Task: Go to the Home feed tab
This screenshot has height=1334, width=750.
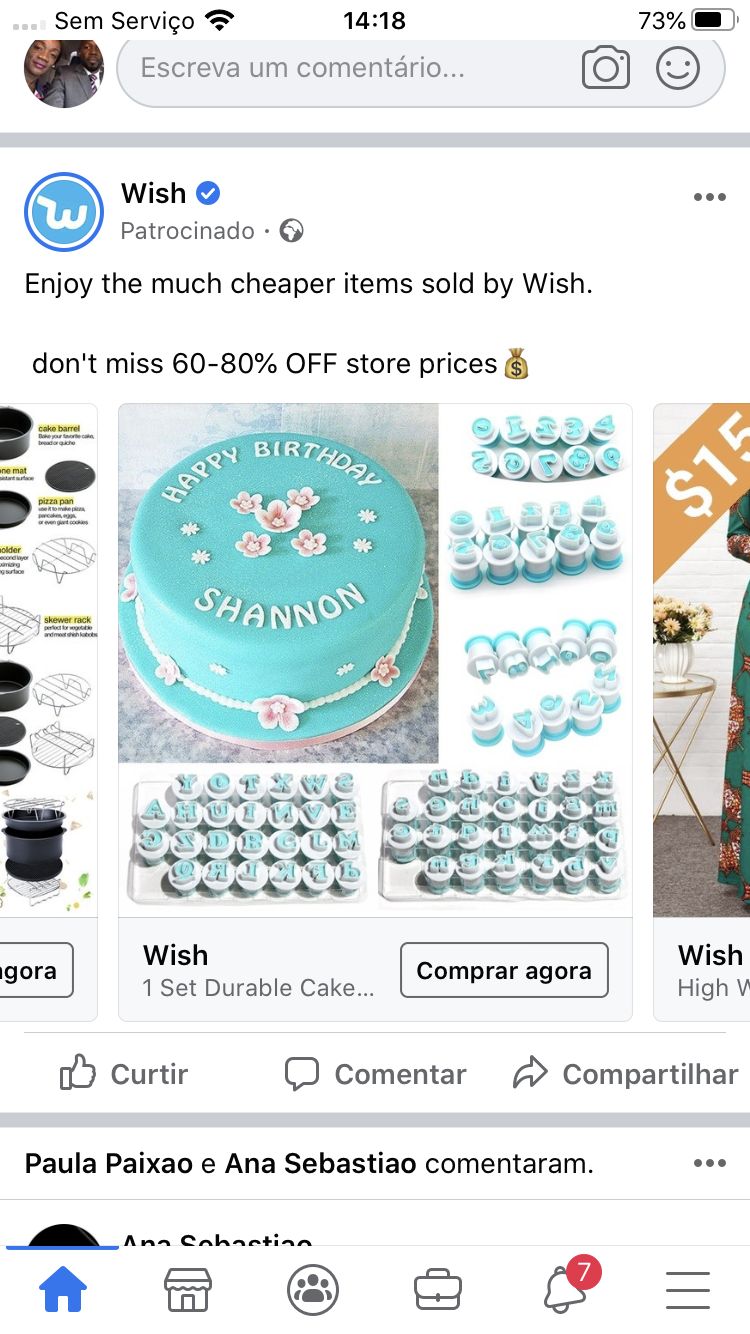Action: pyautogui.click(x=62, y=1290)
